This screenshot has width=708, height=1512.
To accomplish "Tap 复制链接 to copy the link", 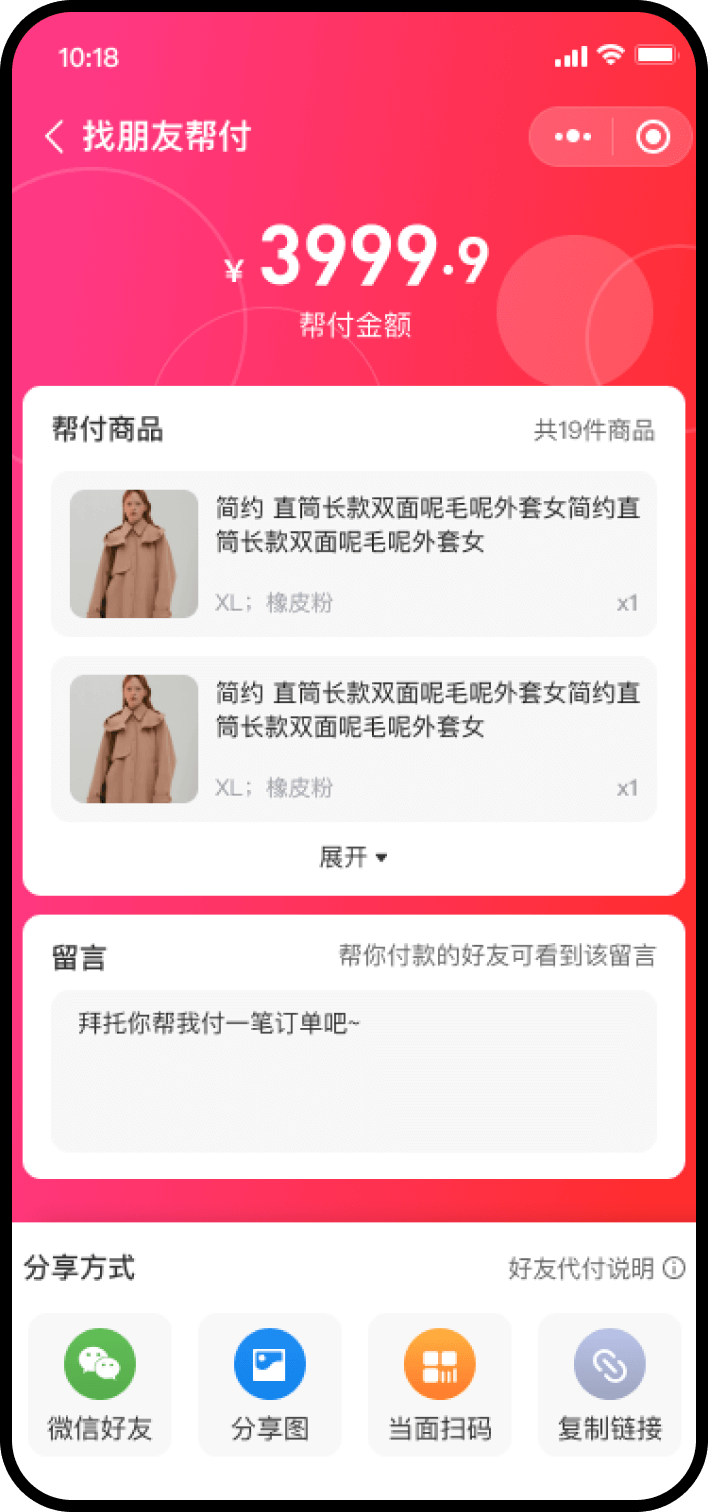I will tap(610, 1384).
